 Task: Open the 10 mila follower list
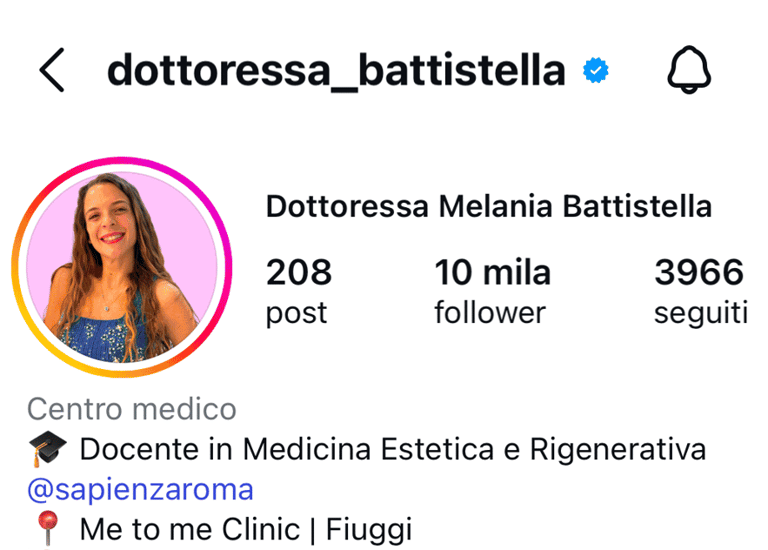coord(492,290)
